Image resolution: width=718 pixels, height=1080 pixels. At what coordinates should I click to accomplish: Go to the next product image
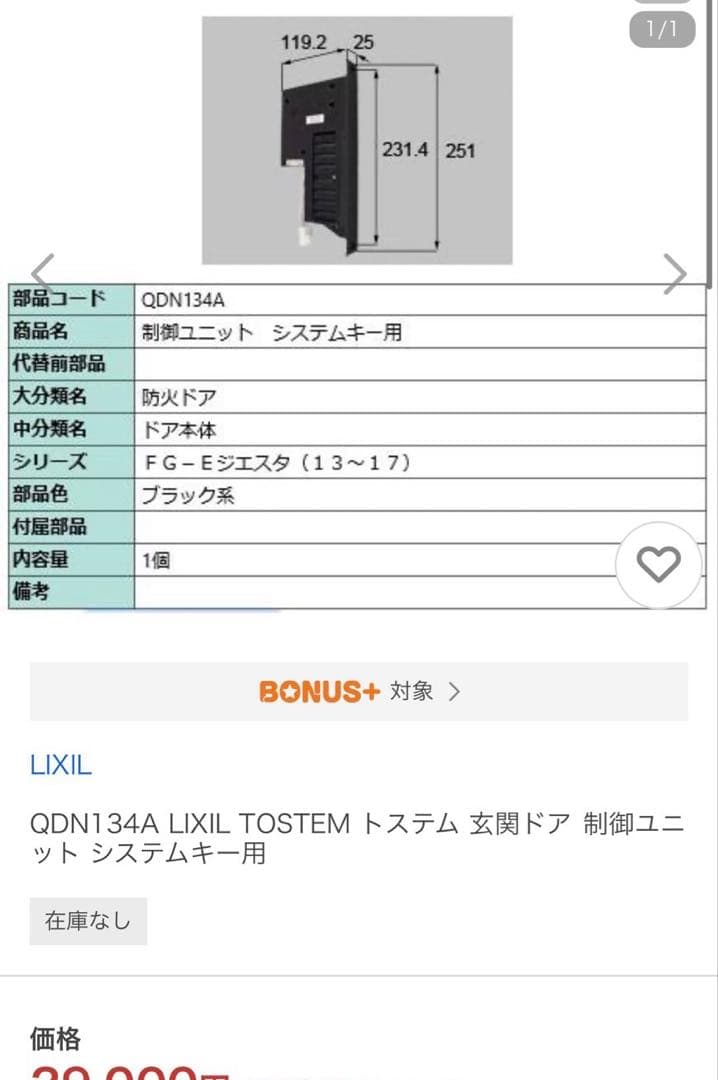tap(676, 273)
